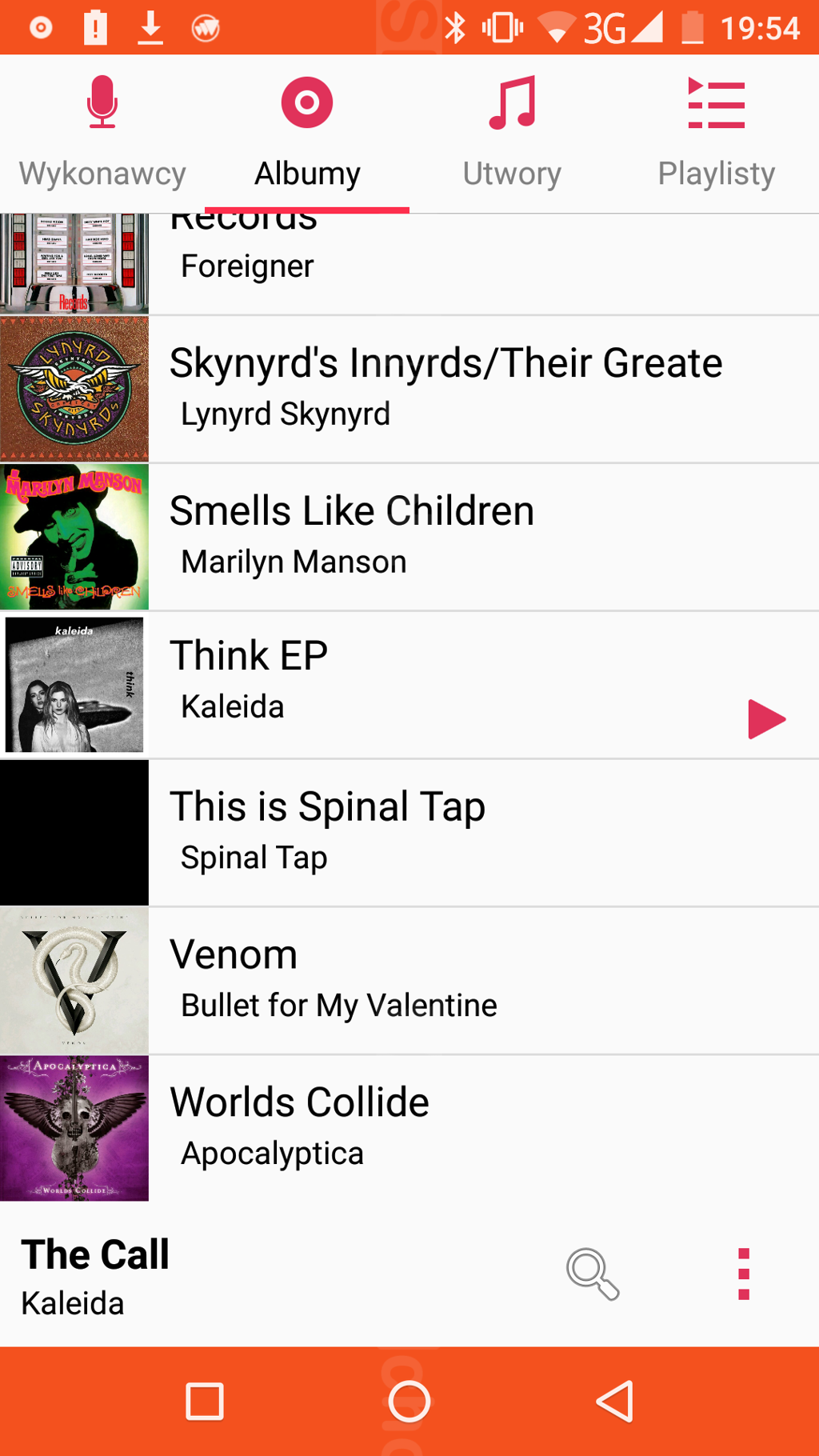Open the now playing track The Call

point(160,1276)
